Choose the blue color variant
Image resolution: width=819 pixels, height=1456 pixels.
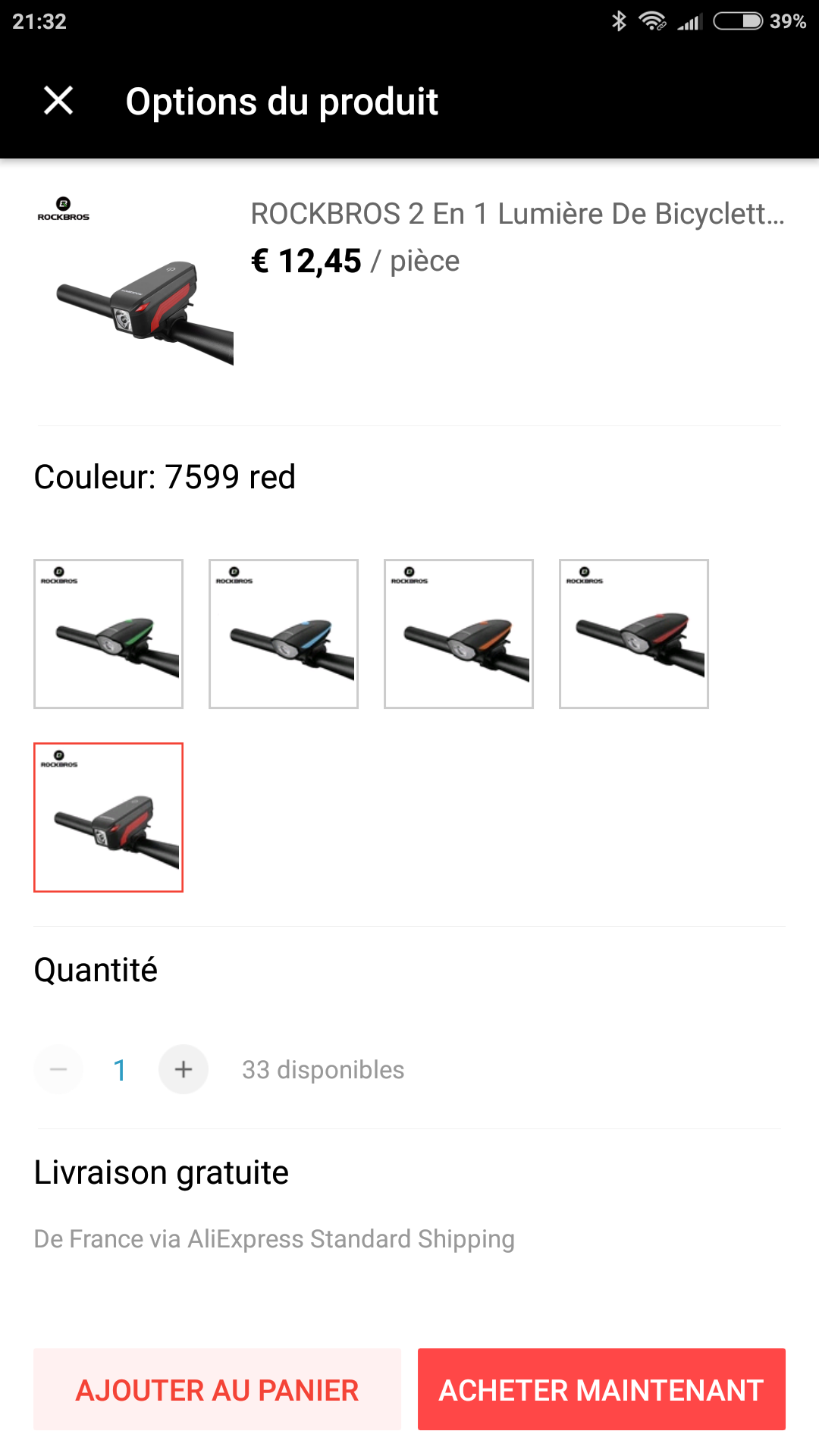pos(284,634)
